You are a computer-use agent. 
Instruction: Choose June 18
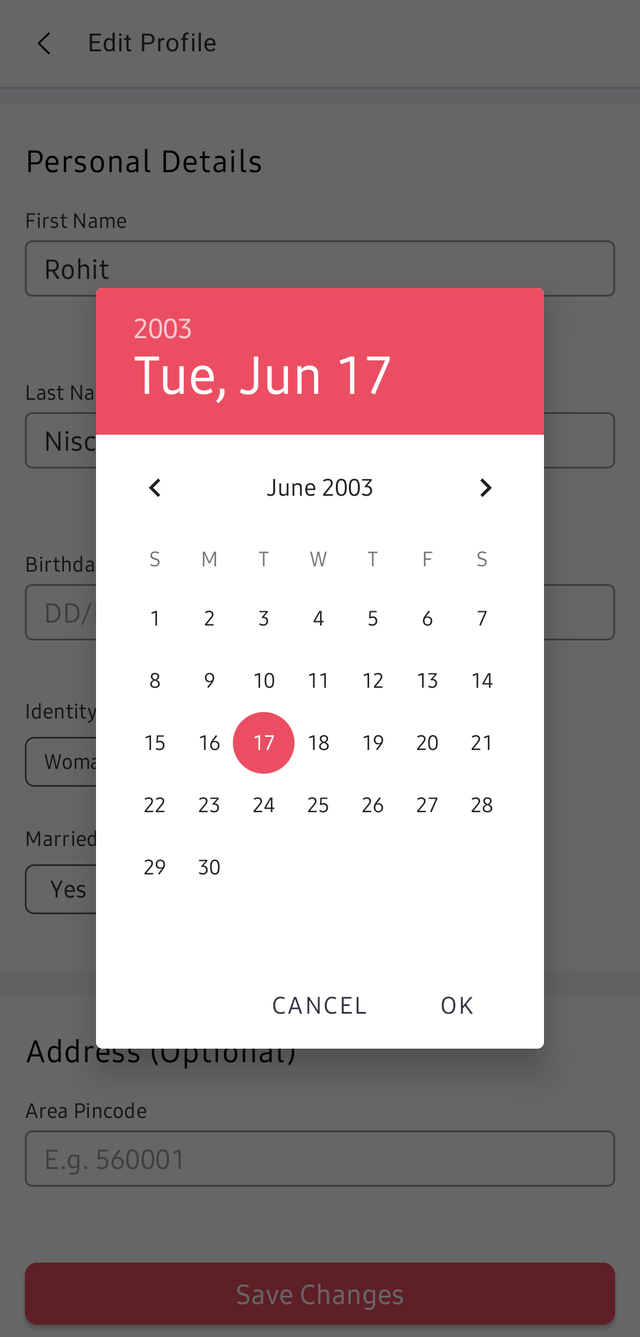click(x=318, y=743)
